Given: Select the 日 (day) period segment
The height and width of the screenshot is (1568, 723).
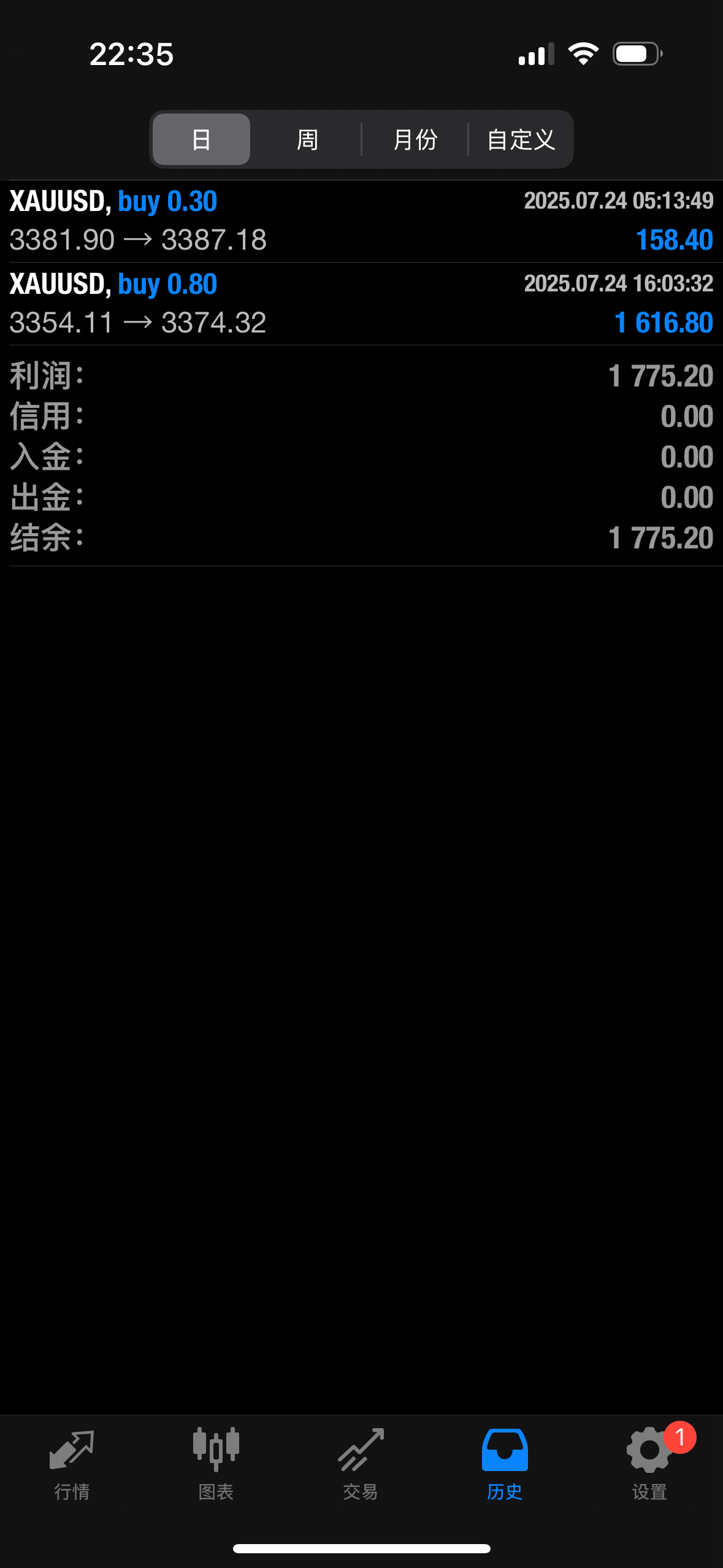Looking at the screenshot, I should click(x=201, y=139).
